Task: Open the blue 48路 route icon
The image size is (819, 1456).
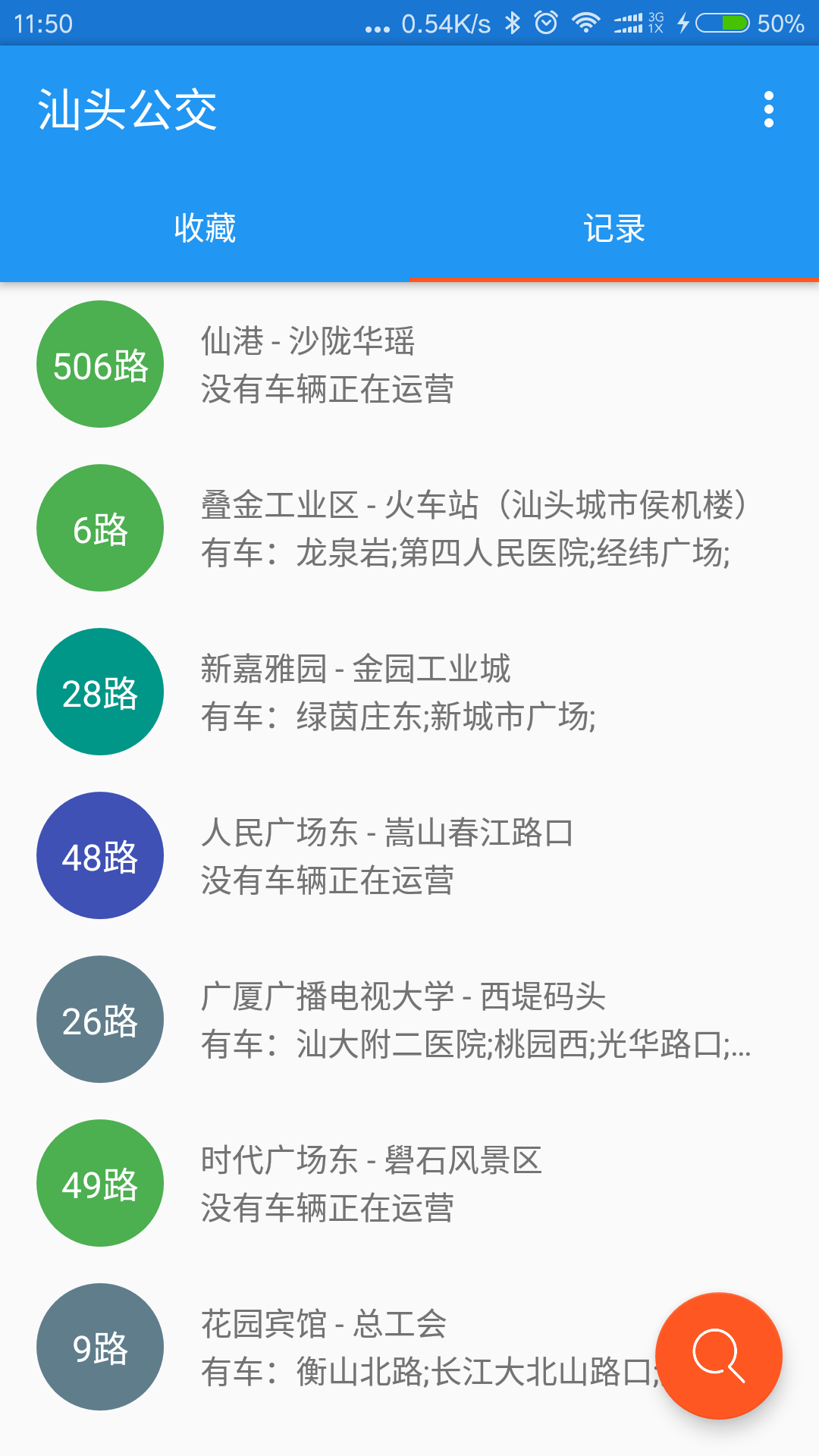Action: point(99,855)
